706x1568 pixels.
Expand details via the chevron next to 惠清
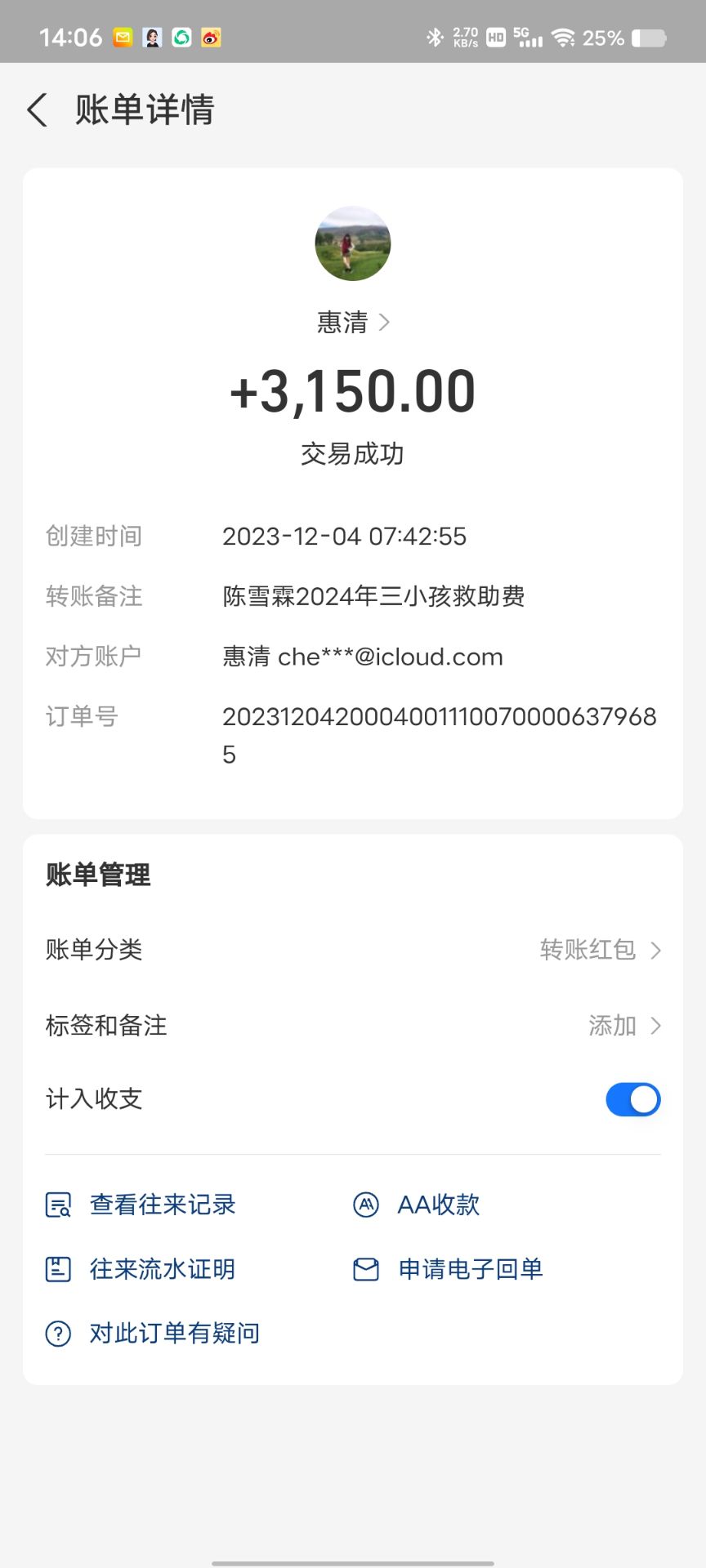[385, 323]
